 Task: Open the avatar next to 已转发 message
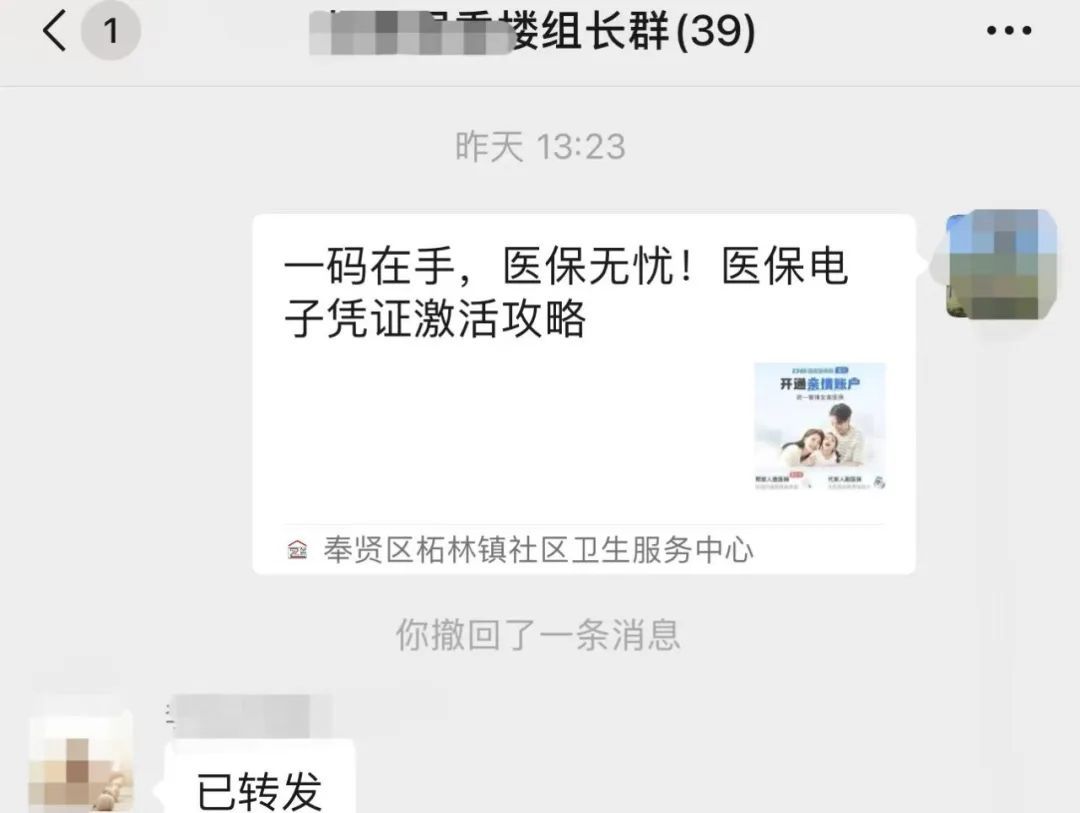pos(81,763)
